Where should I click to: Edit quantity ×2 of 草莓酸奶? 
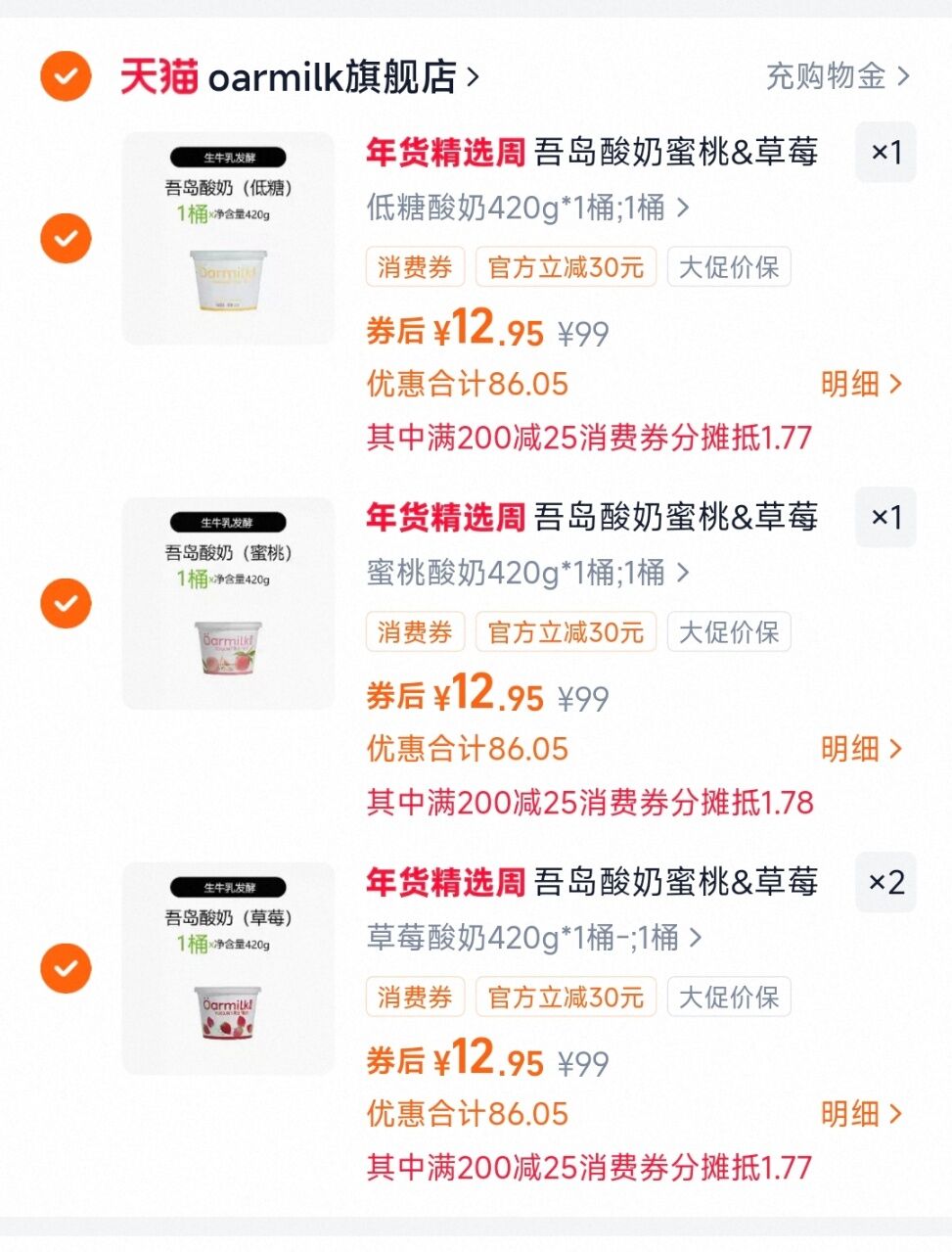point(885,883)
